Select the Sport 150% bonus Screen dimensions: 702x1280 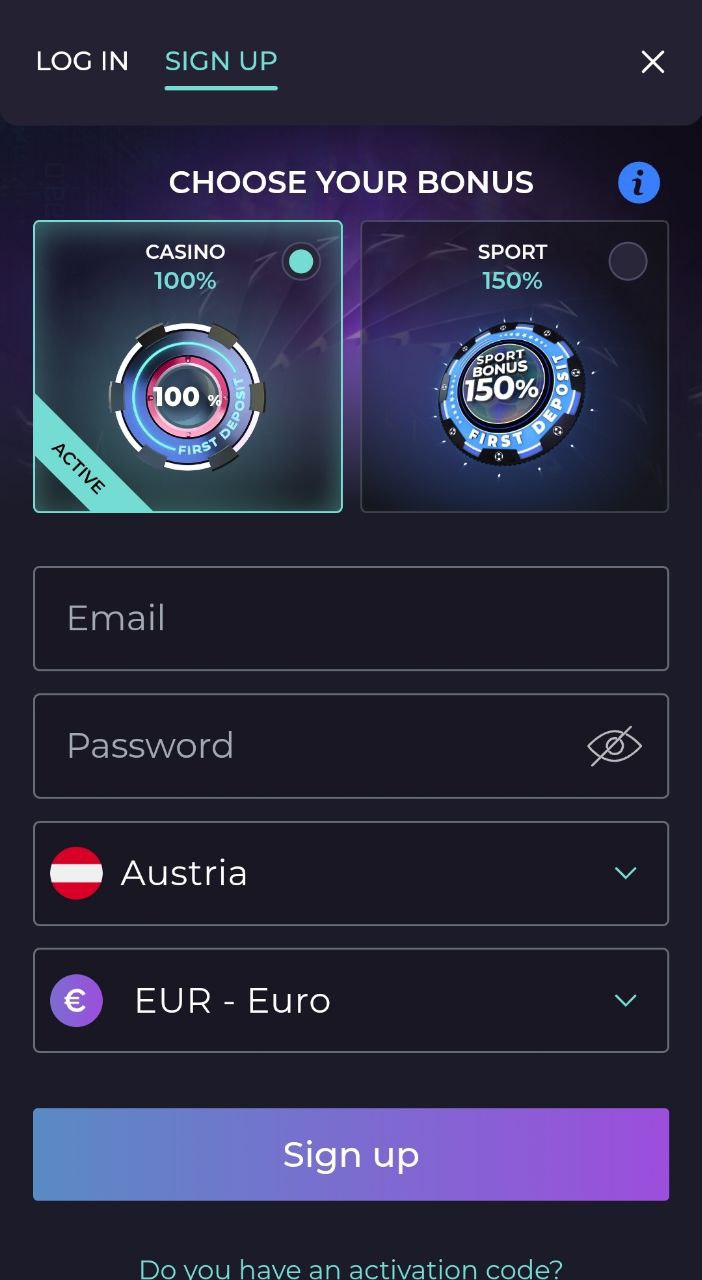[514, 366]
